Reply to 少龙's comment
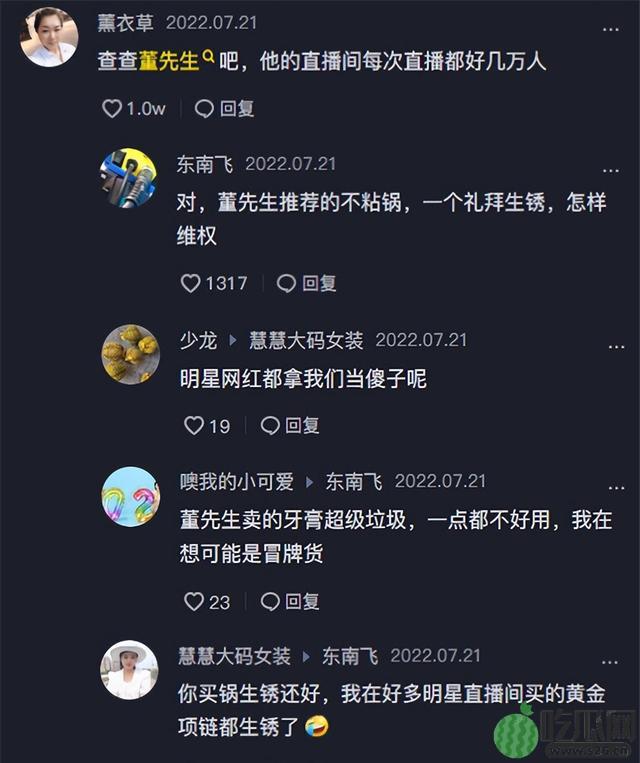Viewport: 640px width, 763px height. coord(291,426)
